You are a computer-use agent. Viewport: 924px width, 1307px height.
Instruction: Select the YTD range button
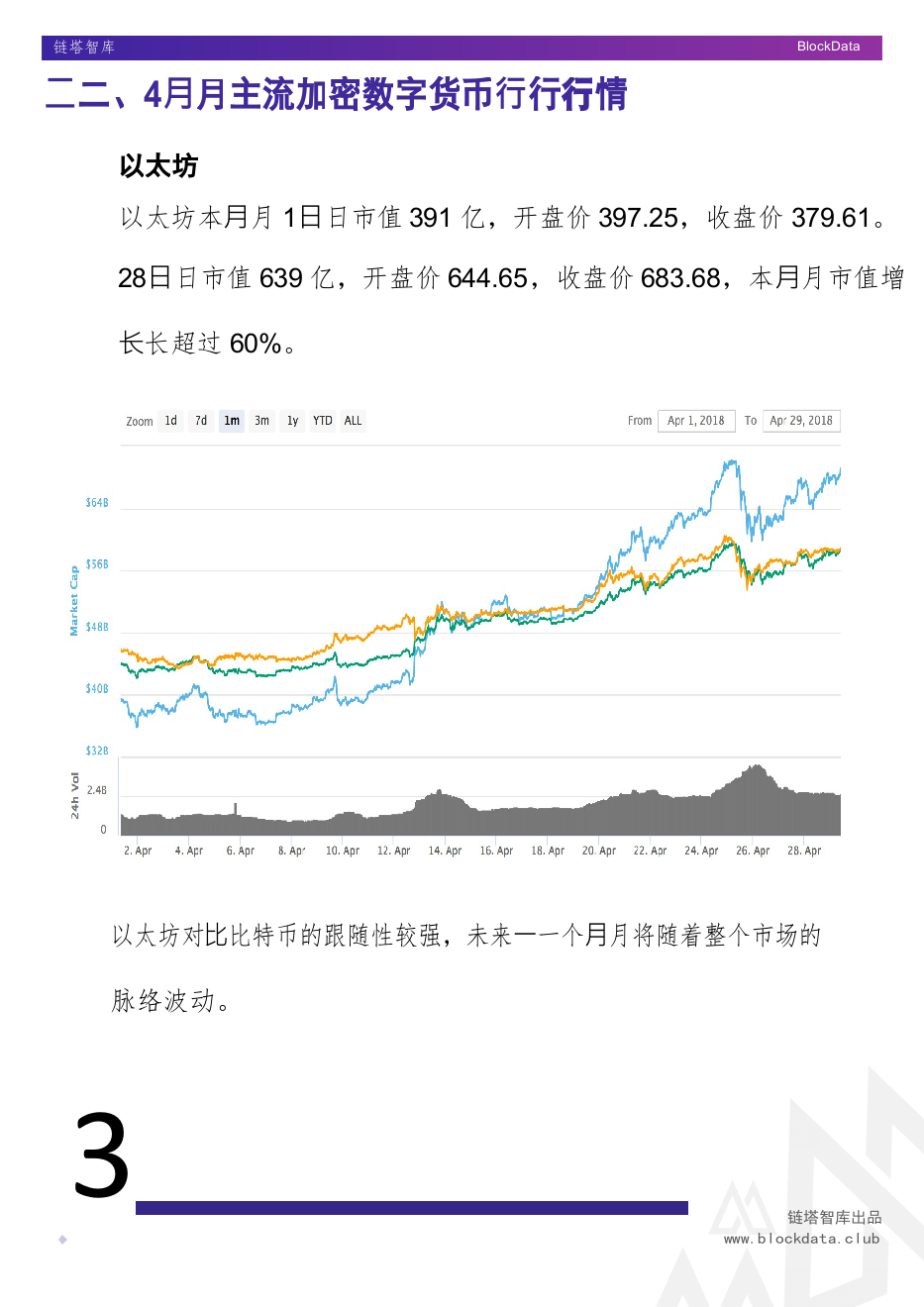click(x=322, y=420)
